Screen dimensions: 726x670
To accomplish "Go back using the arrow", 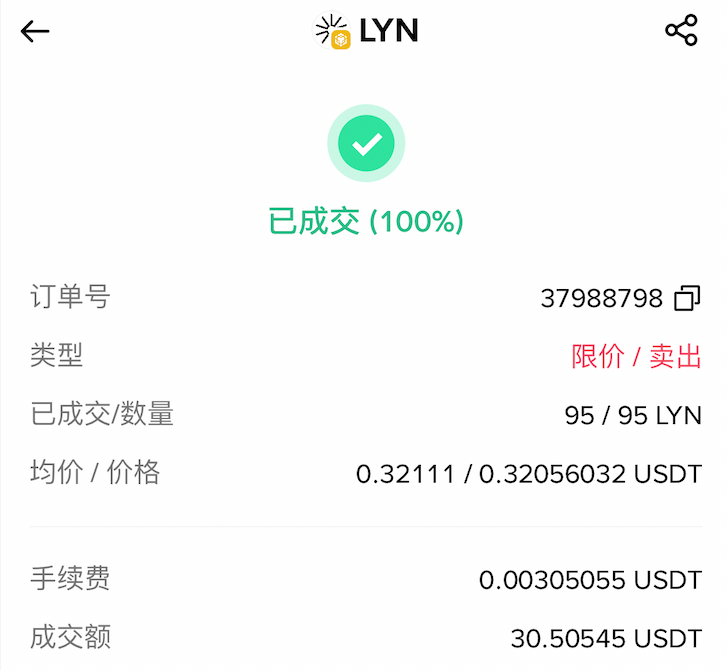I will pyautogui.click(x=35, y=32).
